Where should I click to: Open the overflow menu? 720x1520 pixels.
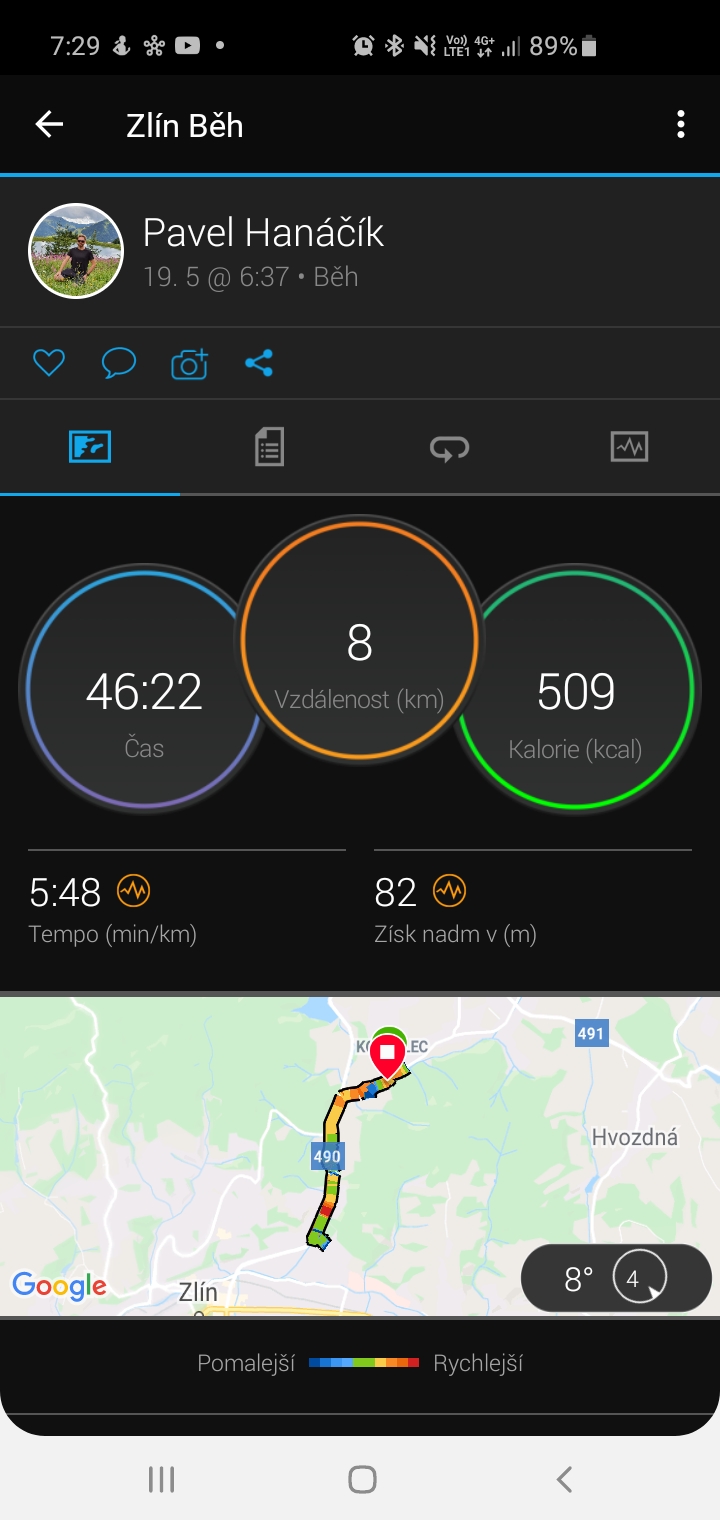click(681, 124)
